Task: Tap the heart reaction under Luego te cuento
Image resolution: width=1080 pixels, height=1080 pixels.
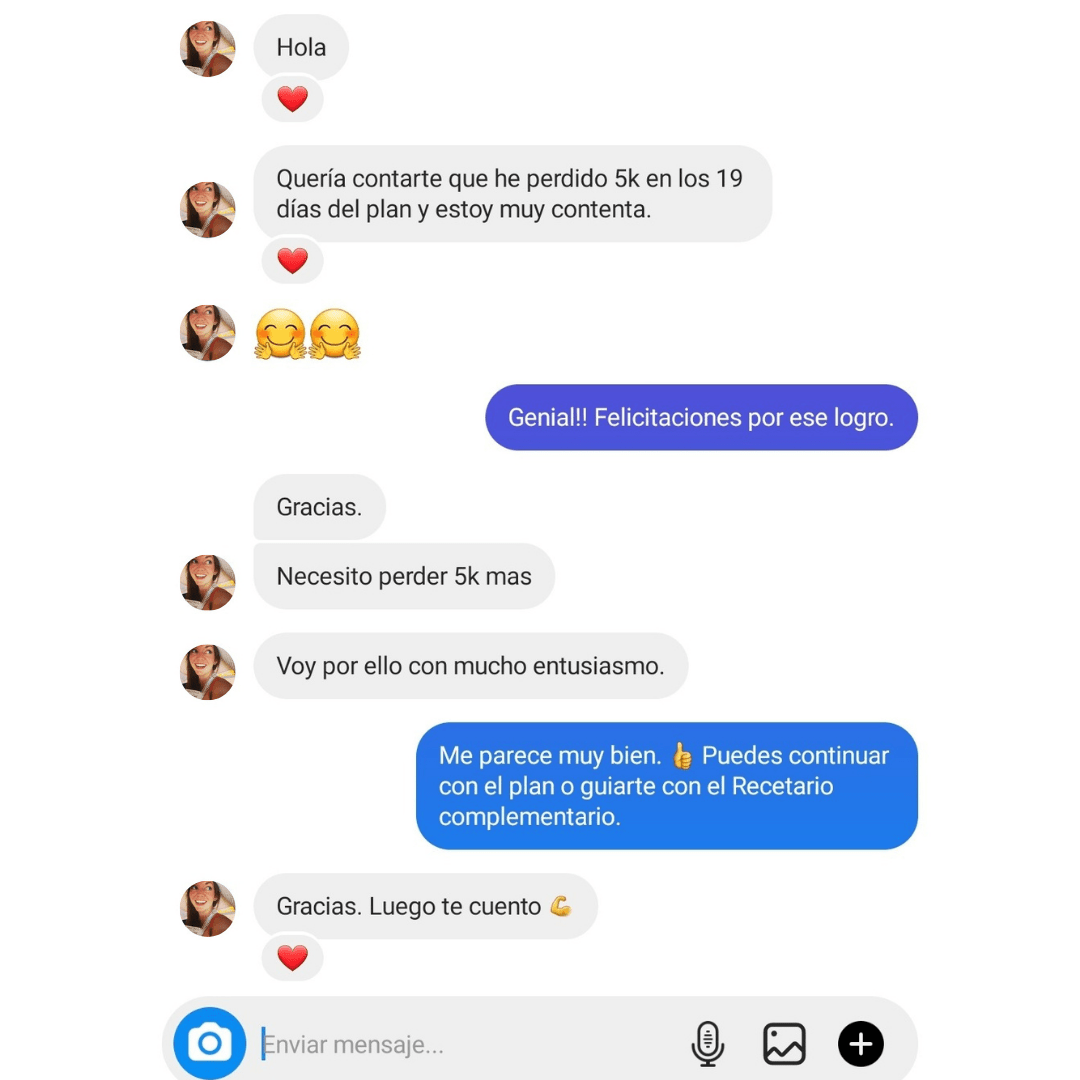Action: (x=292, y=959)
